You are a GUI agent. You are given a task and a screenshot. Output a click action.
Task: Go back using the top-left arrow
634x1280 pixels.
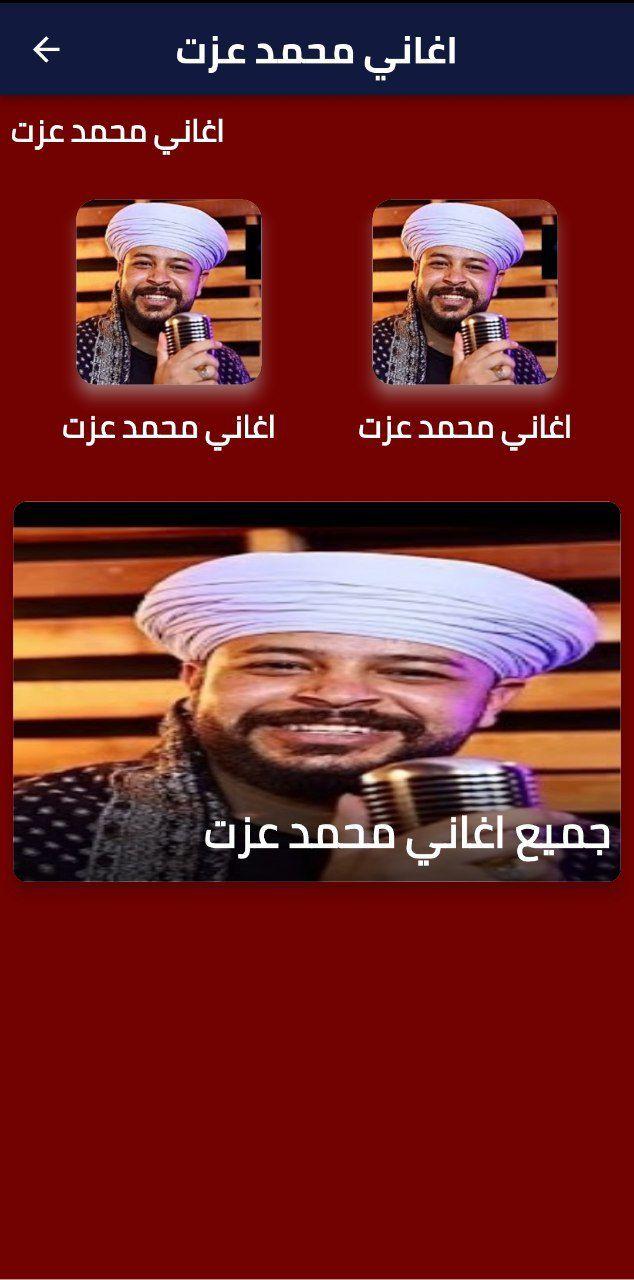(46, 50)
